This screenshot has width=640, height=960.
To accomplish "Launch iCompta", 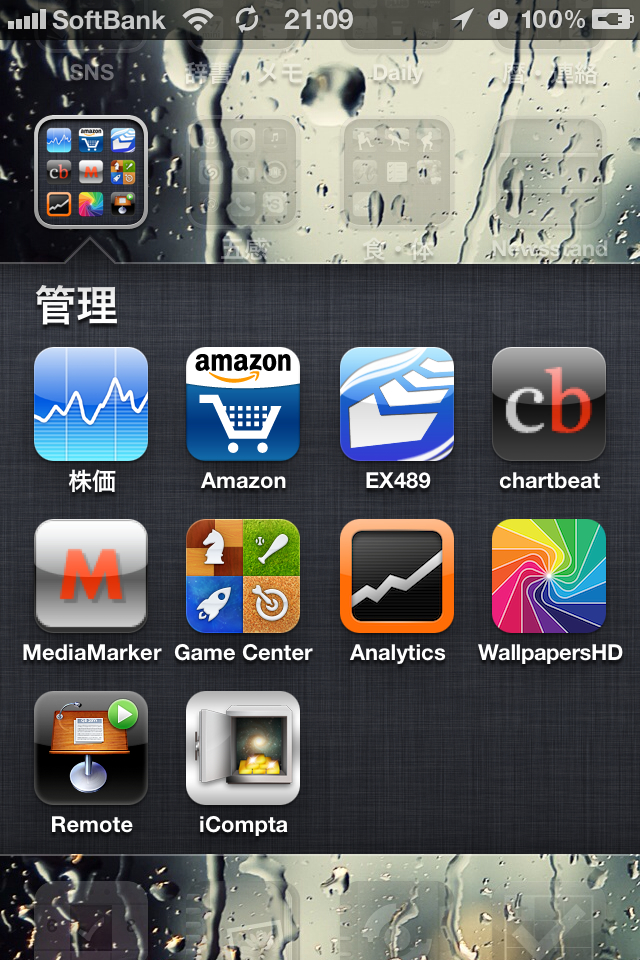I will click(x=243, y=748).
